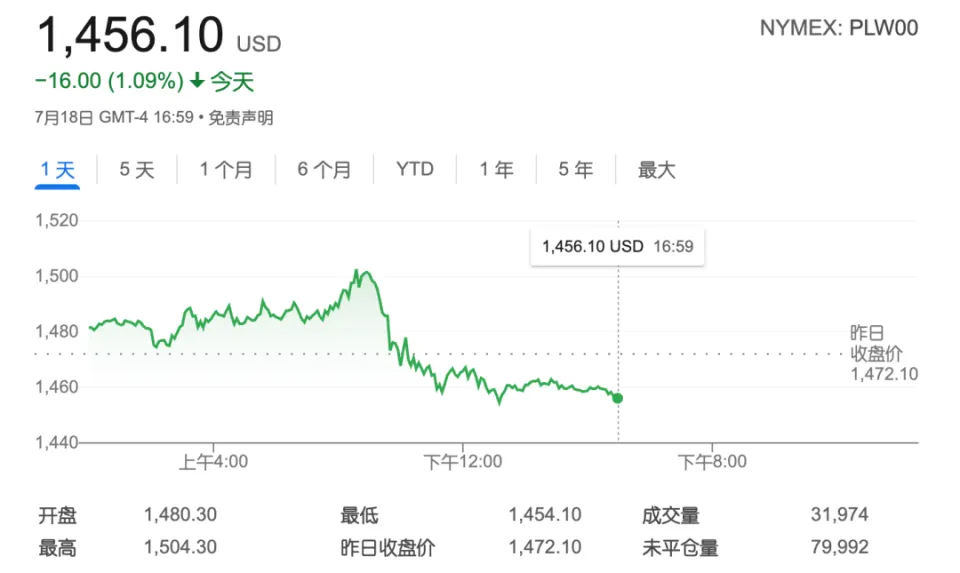960x573 pixels.
Task: Open the 免责声明 link
Action: coord(240,118)
